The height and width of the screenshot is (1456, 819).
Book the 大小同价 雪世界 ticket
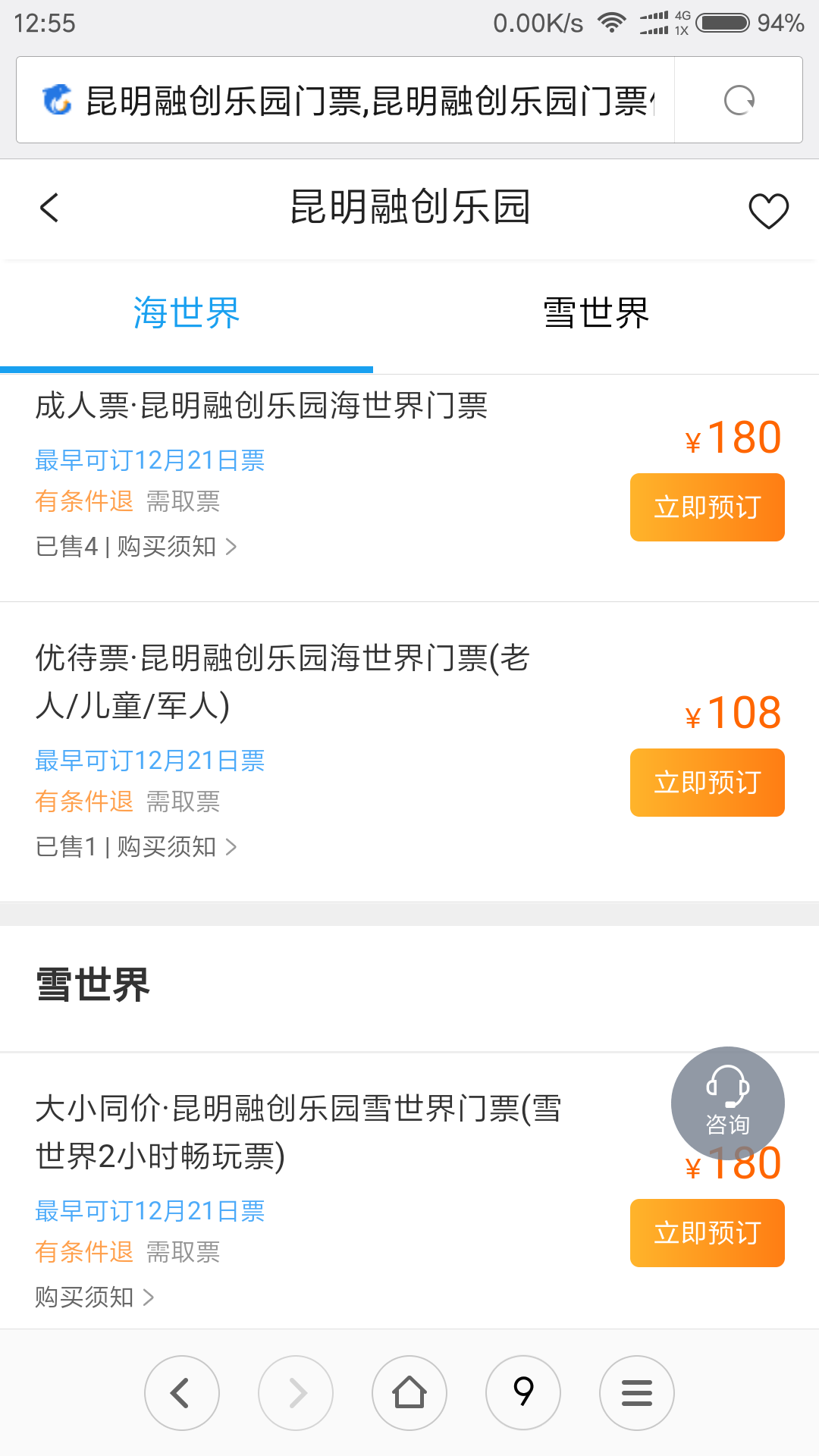tap(707, 1233)
